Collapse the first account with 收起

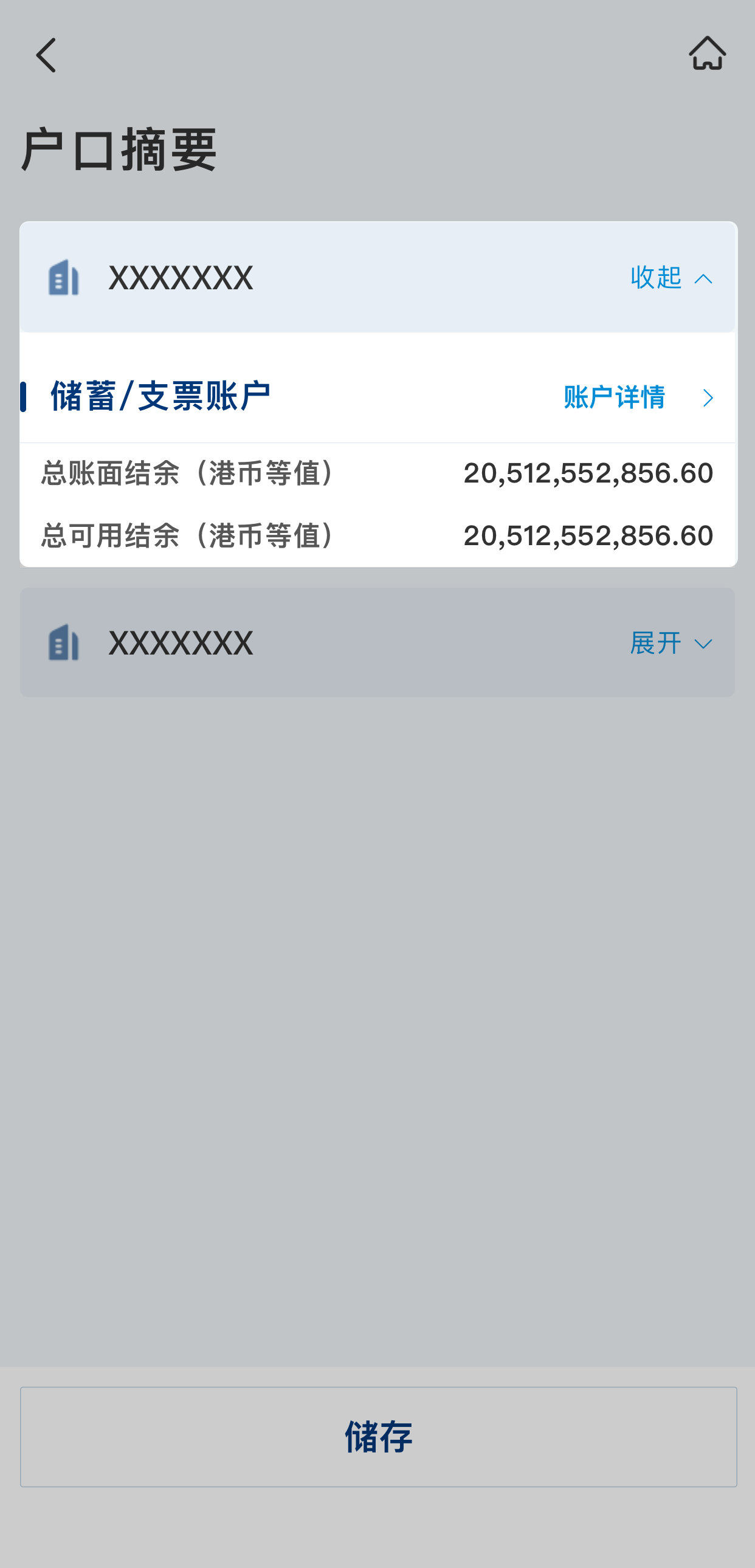tap(671, 278)
